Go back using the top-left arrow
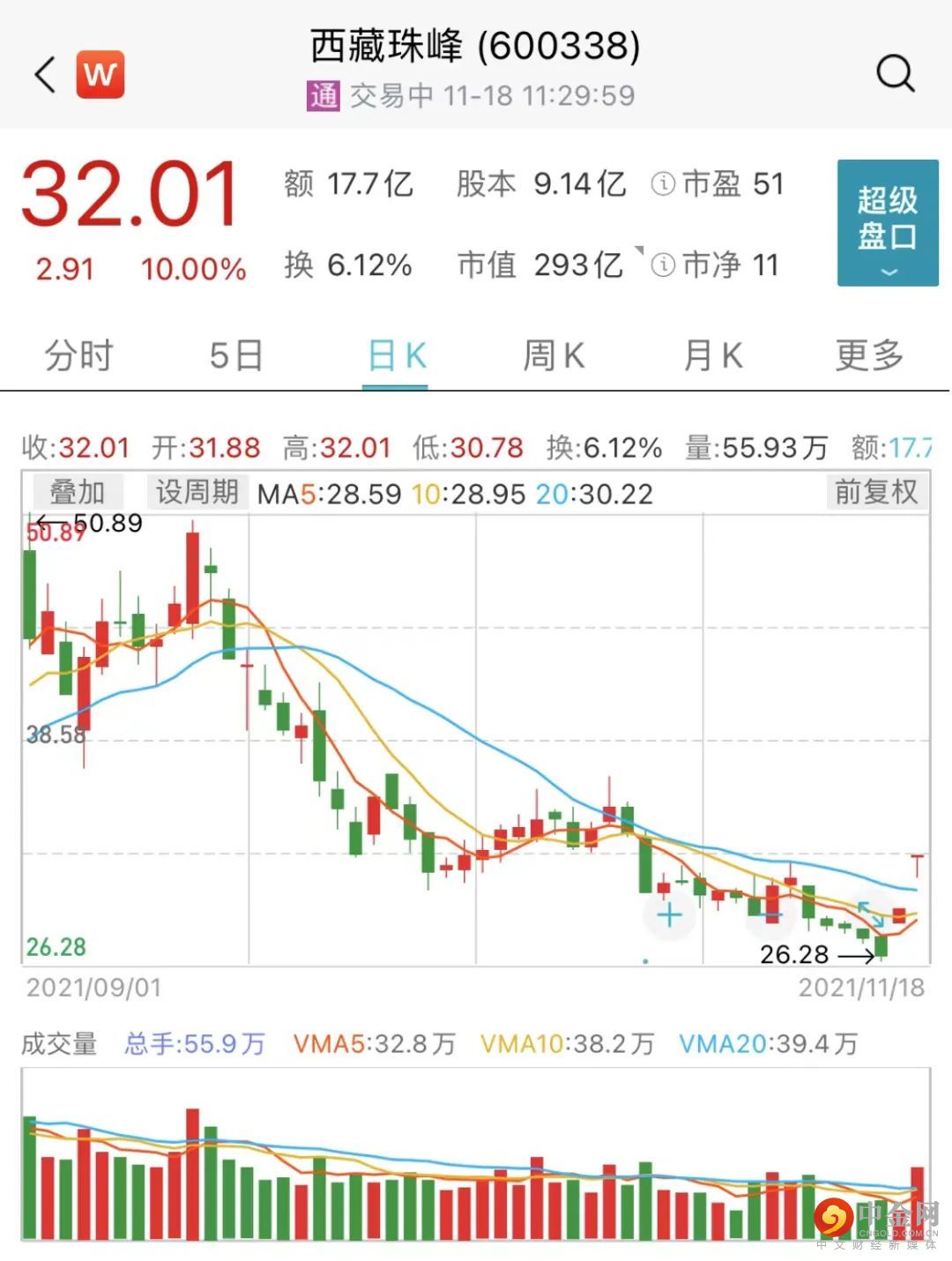 pos(46,74)
